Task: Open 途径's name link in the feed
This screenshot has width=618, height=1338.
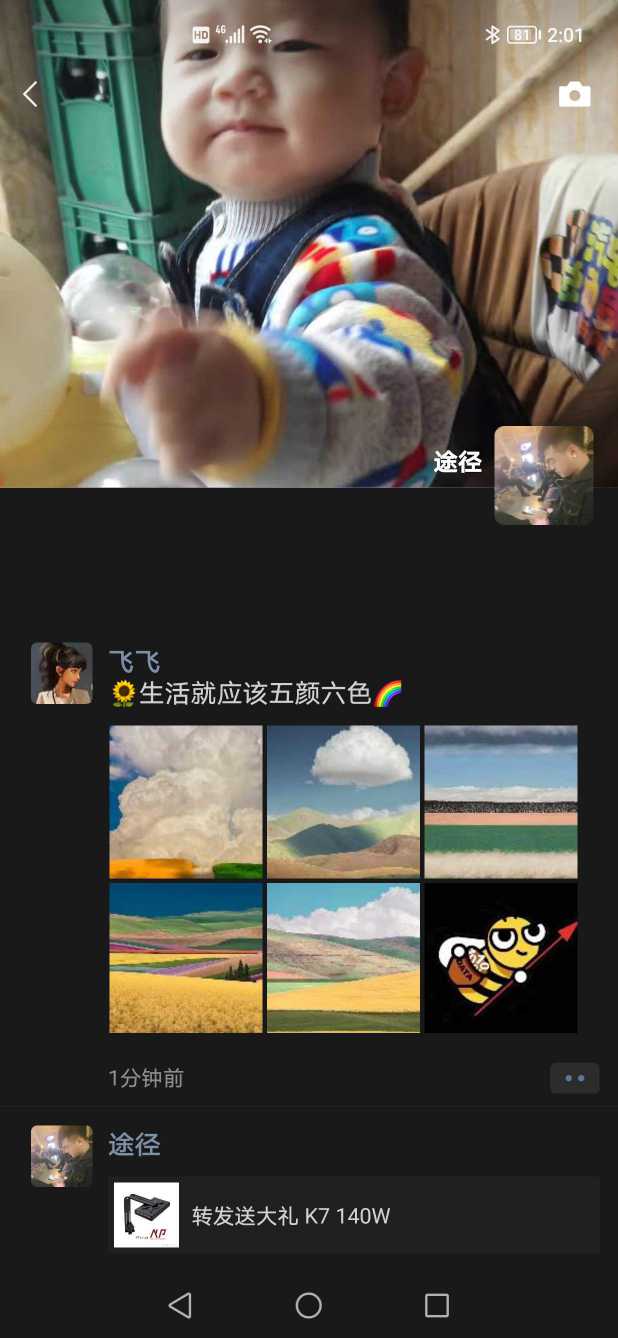Action: (x=134, y=1145)
